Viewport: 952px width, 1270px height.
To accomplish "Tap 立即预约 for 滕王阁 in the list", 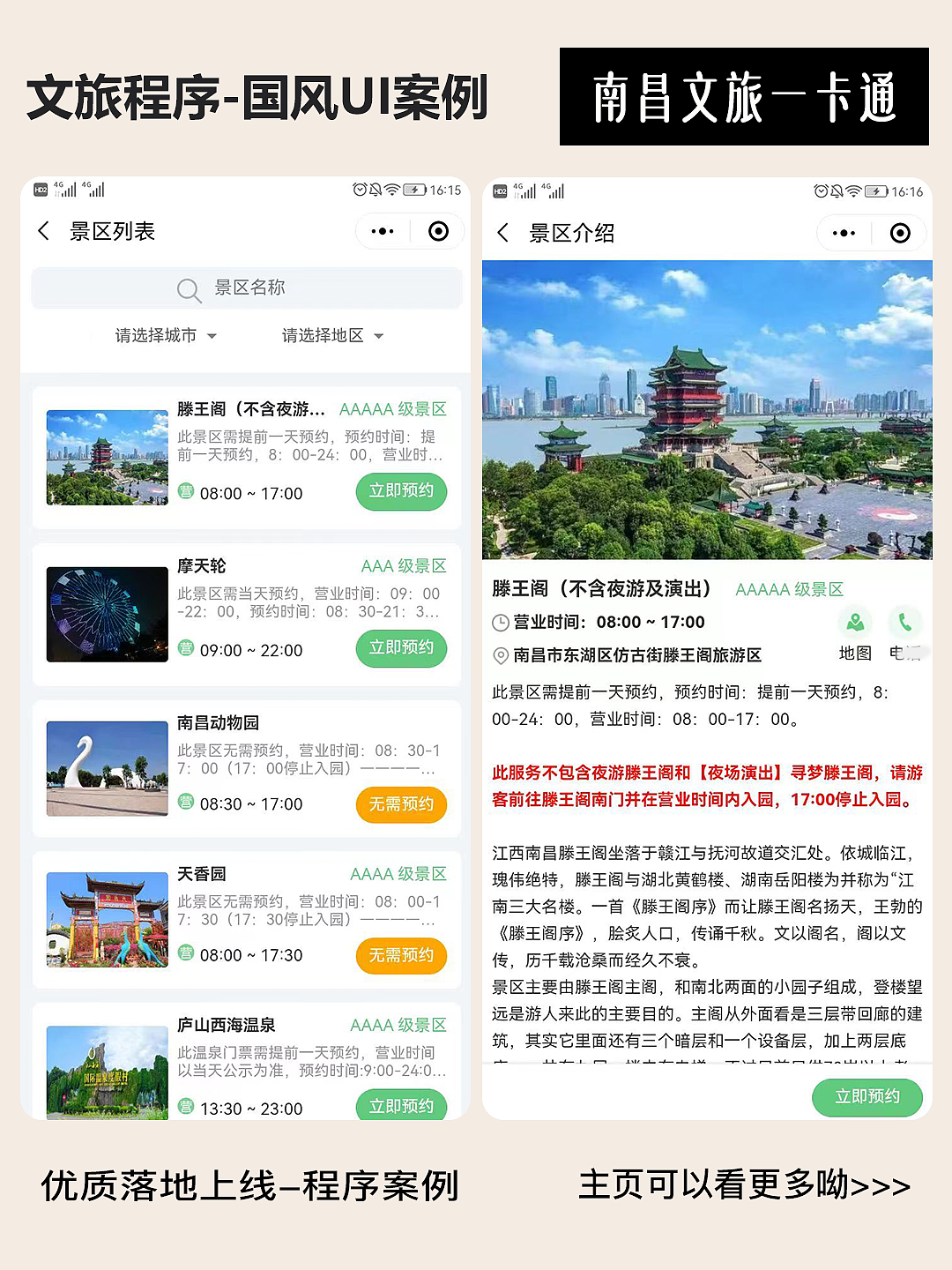I will pos(401,492).
